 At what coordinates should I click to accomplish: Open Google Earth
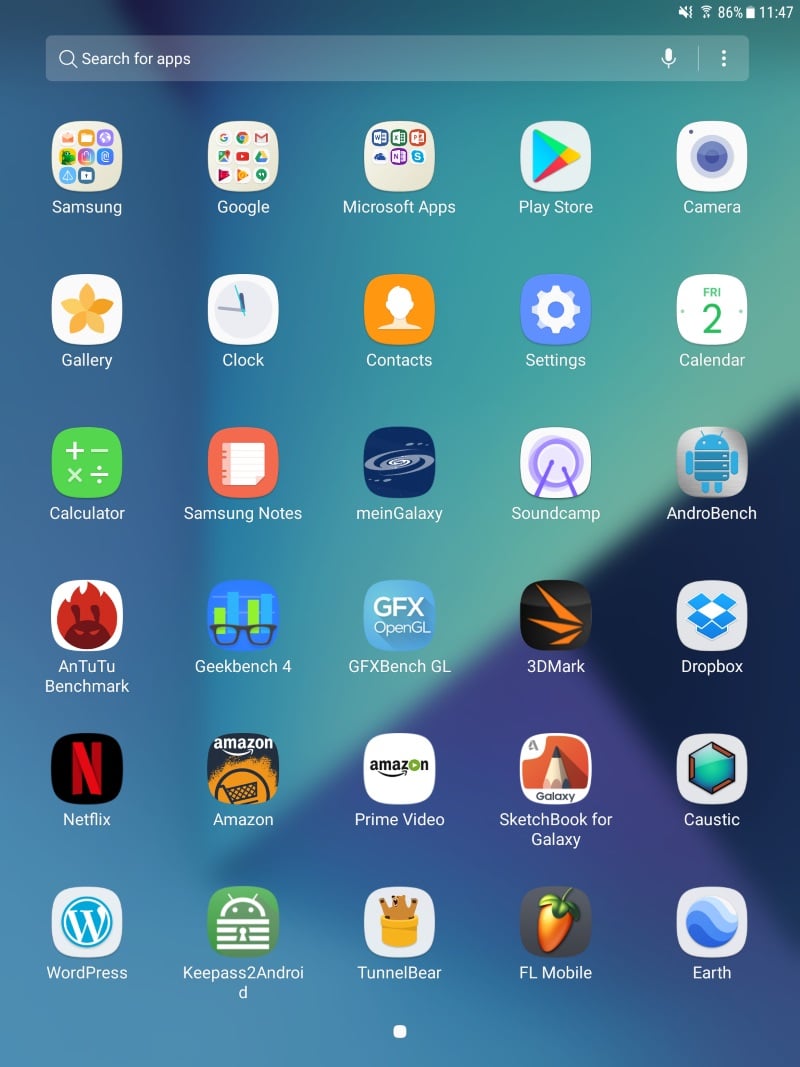pyautogui.click(x=711, y=922)
